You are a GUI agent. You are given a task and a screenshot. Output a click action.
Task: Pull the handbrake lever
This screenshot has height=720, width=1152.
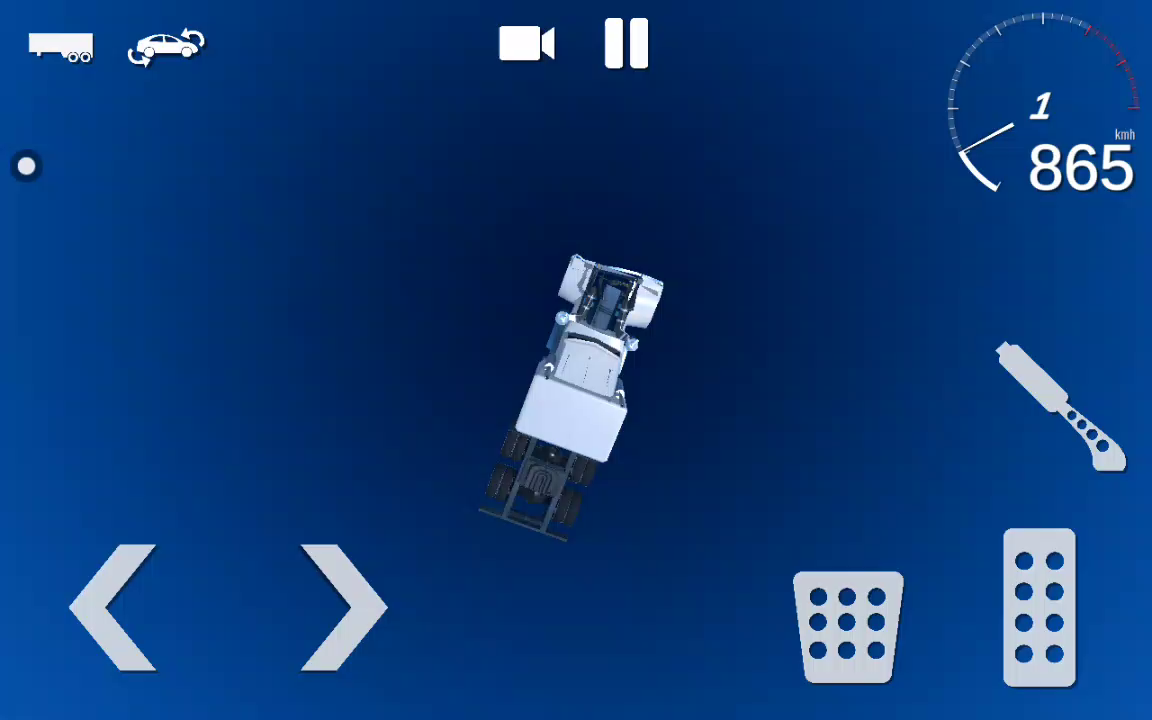pos(1061,406)
